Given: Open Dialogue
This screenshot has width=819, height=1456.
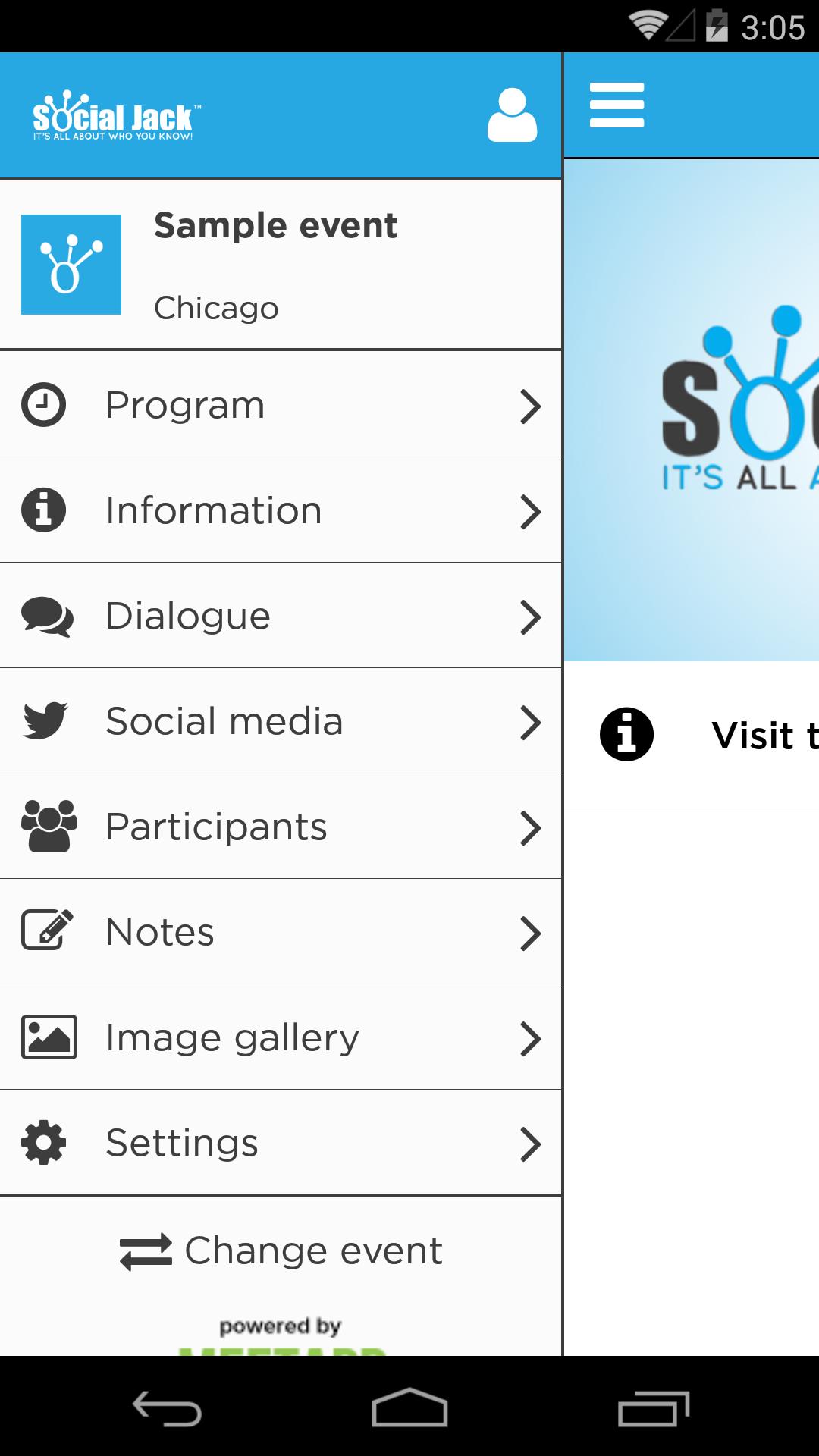Looking at the screenshot, I should coord(281,616).
